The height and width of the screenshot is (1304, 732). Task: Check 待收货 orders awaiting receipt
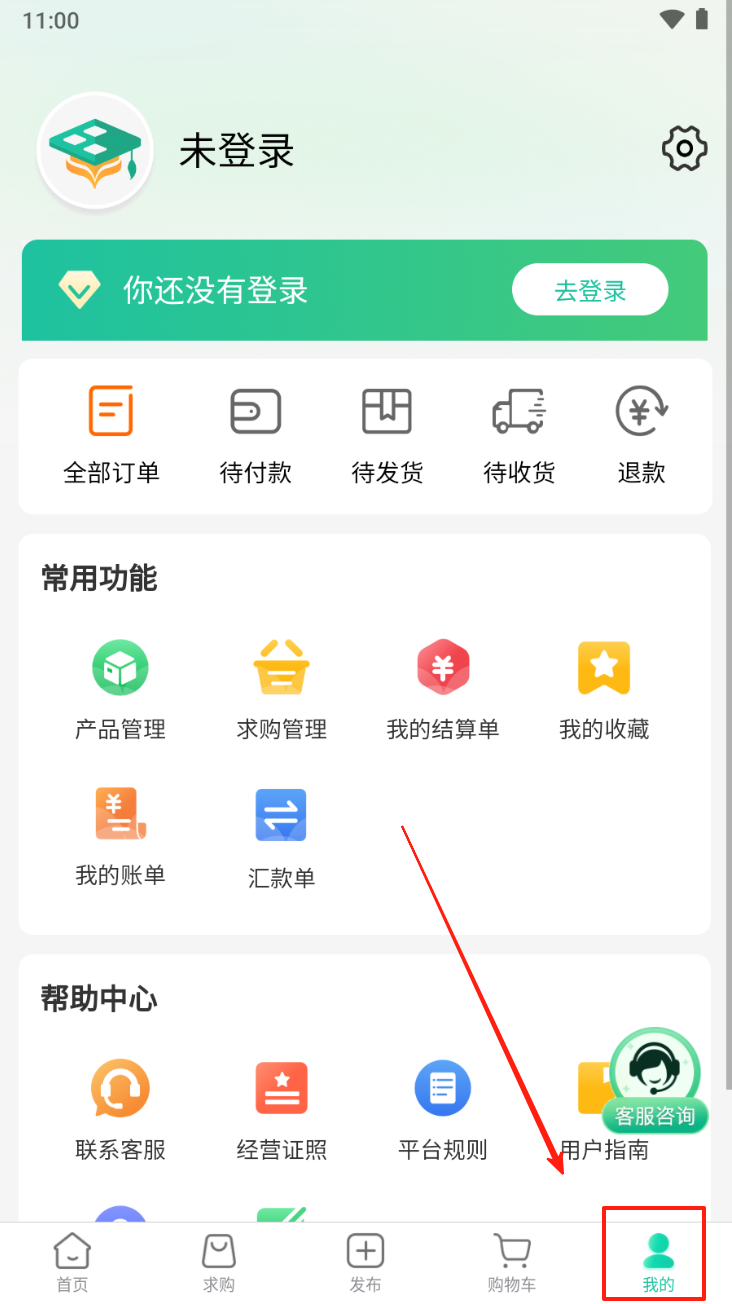tap(519, 435)
